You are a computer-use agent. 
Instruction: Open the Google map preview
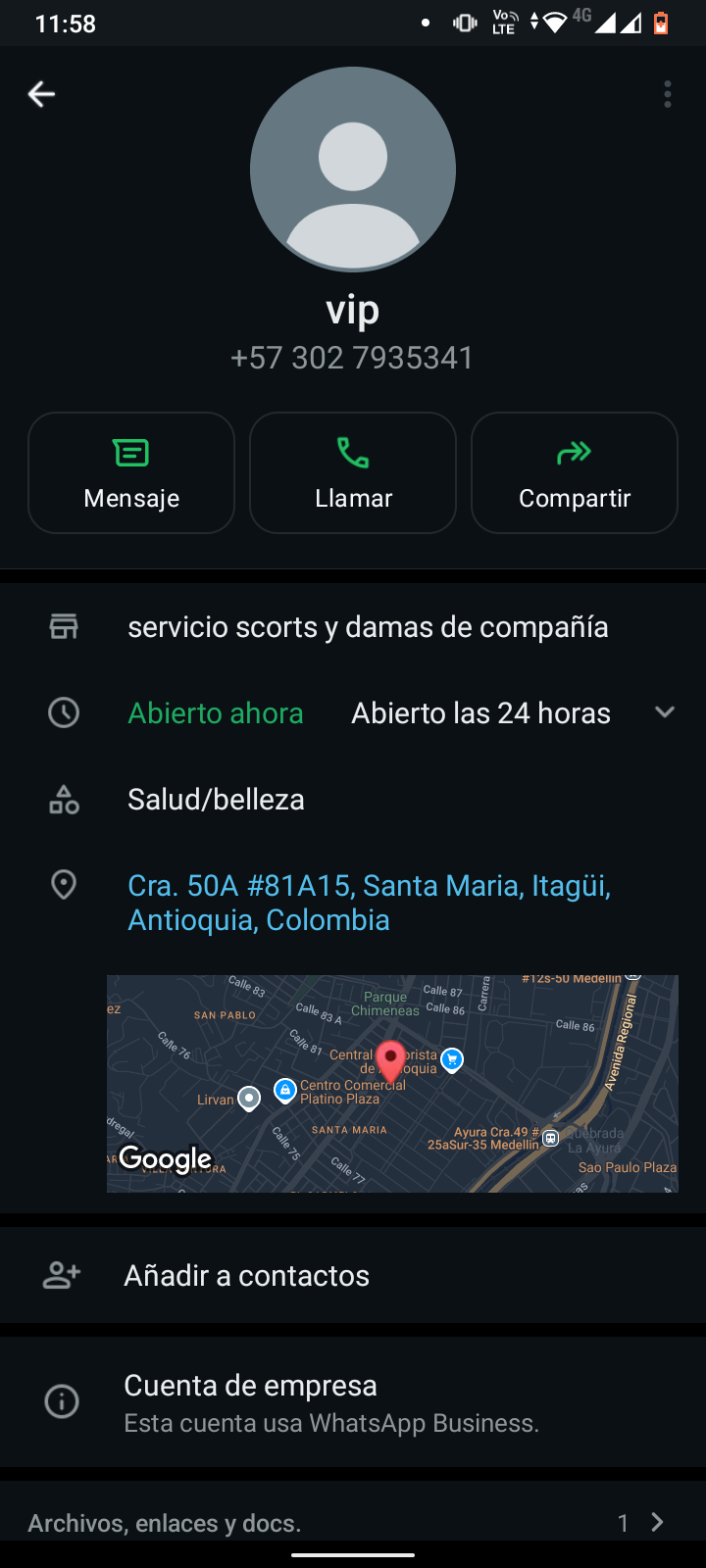point(392,1084)
